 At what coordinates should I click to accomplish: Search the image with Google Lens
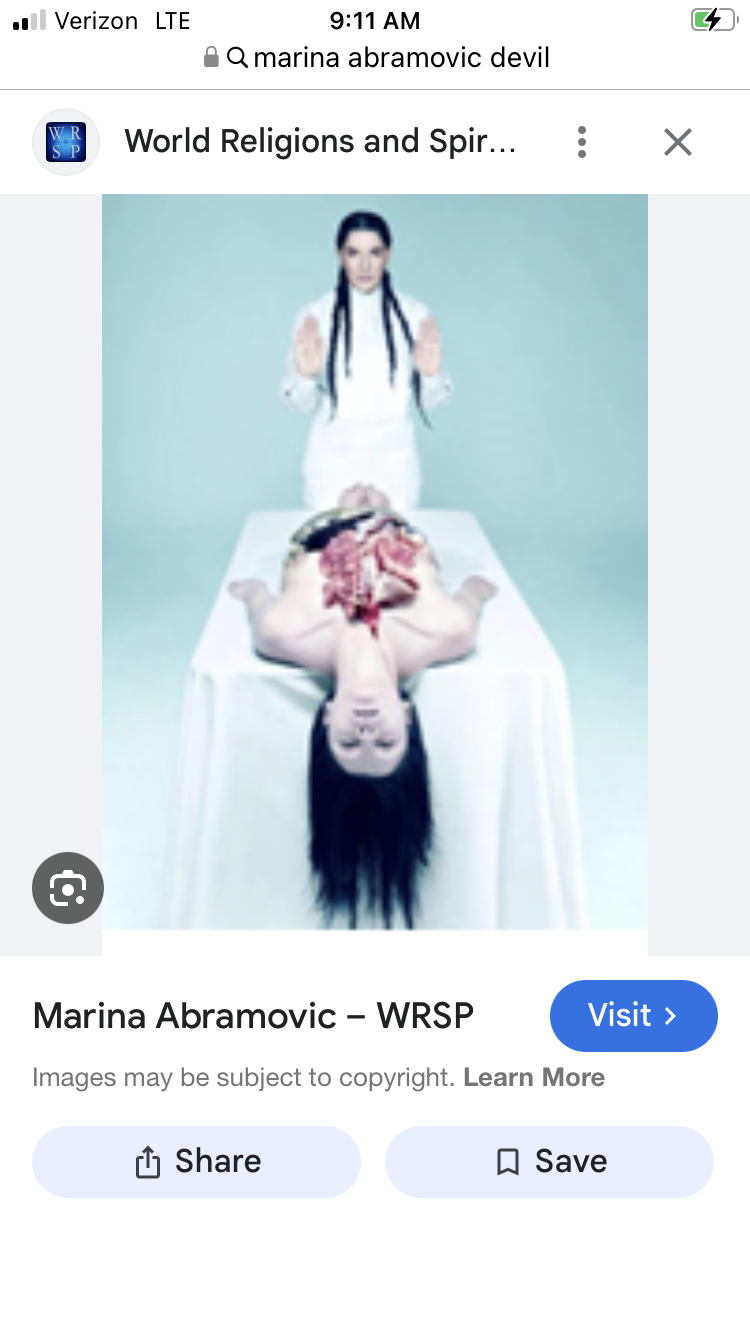[68, 887]
